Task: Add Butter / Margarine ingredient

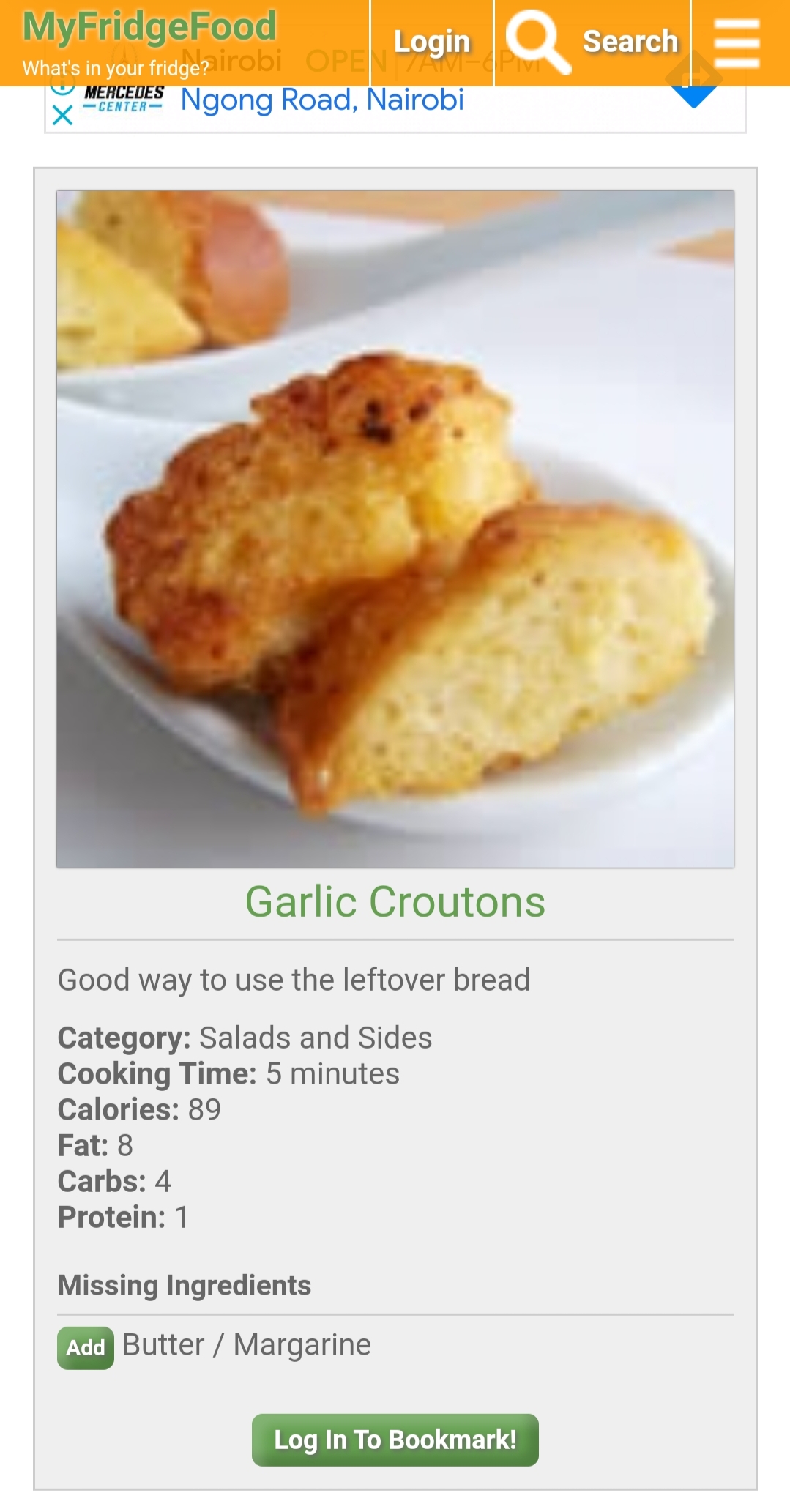Action: (x=86, y=1347)
